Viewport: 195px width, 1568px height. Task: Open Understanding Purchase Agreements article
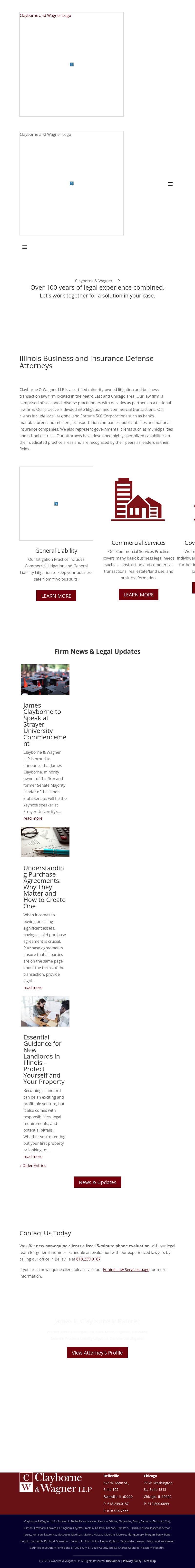coord(44,887)
